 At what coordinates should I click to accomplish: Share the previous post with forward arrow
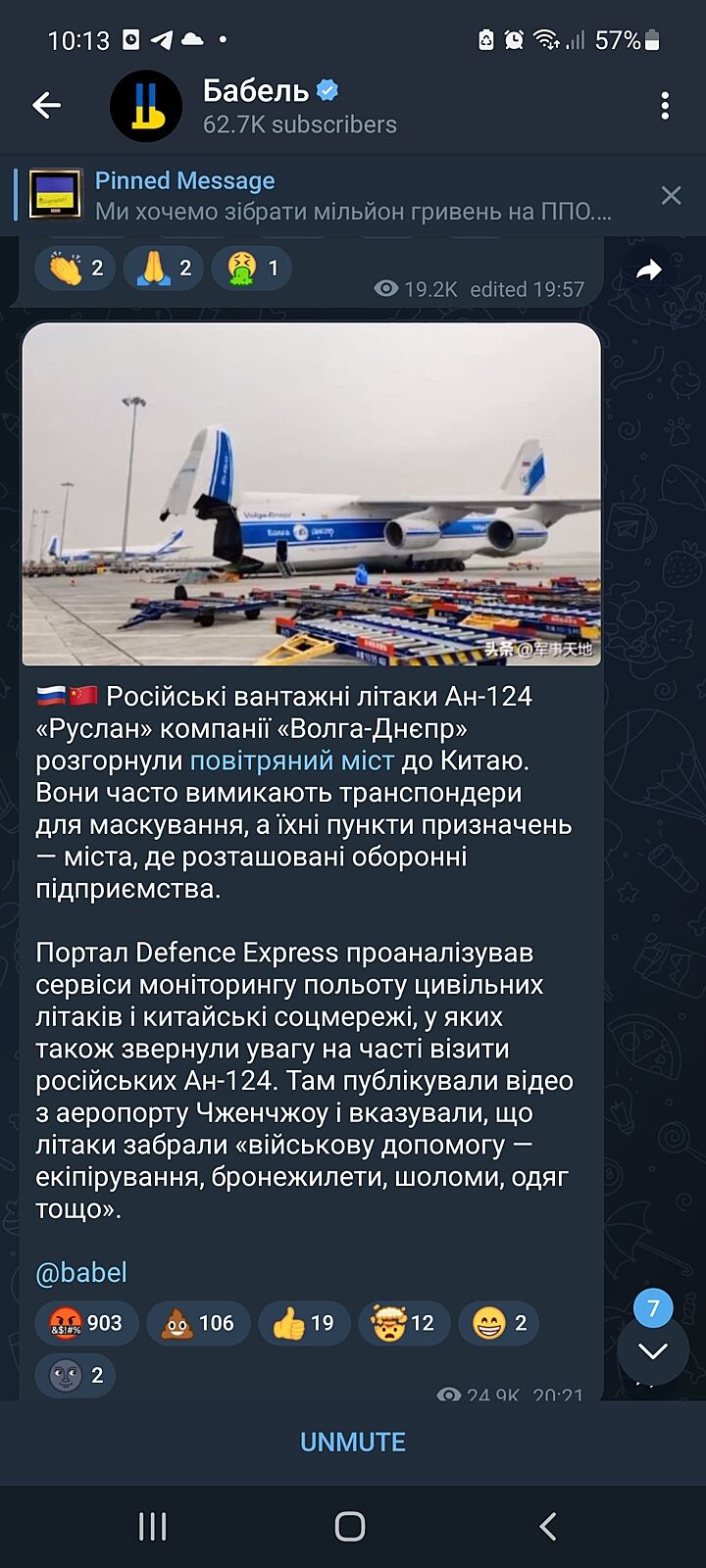click(649, 269)
